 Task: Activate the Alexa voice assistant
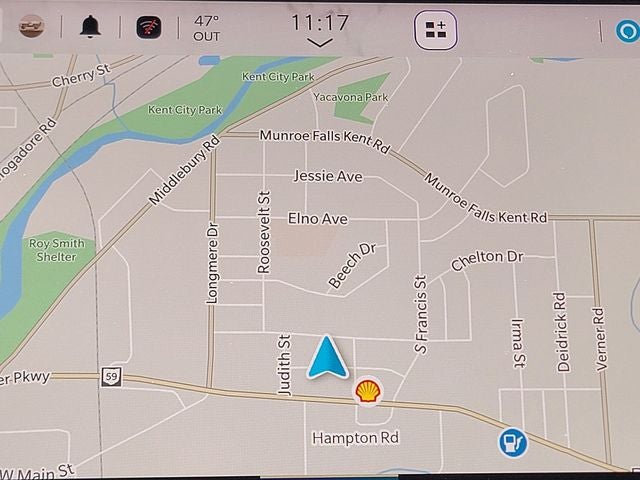627,30
